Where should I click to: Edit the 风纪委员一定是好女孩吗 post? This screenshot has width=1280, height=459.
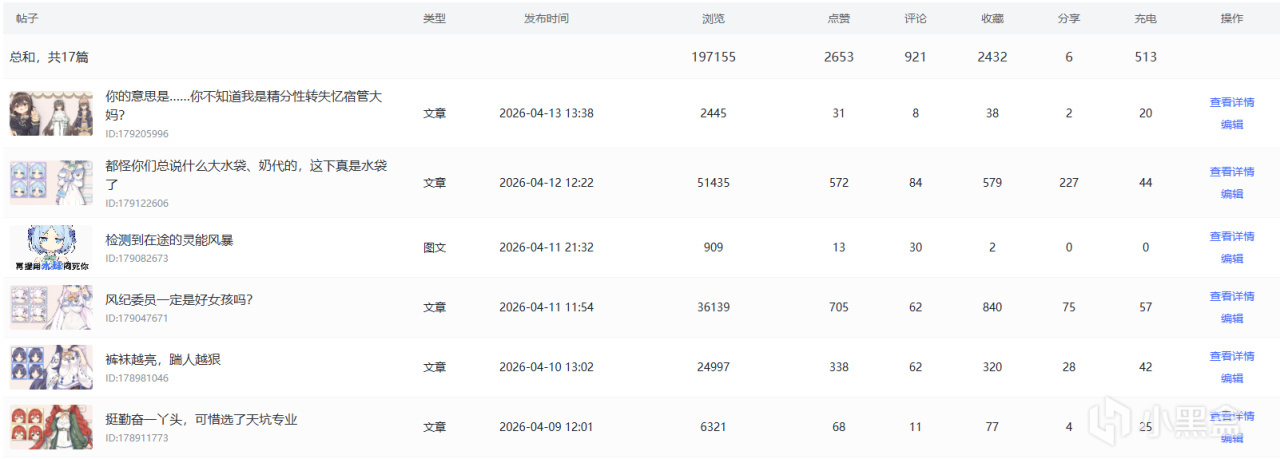[x=1231, y=318]
